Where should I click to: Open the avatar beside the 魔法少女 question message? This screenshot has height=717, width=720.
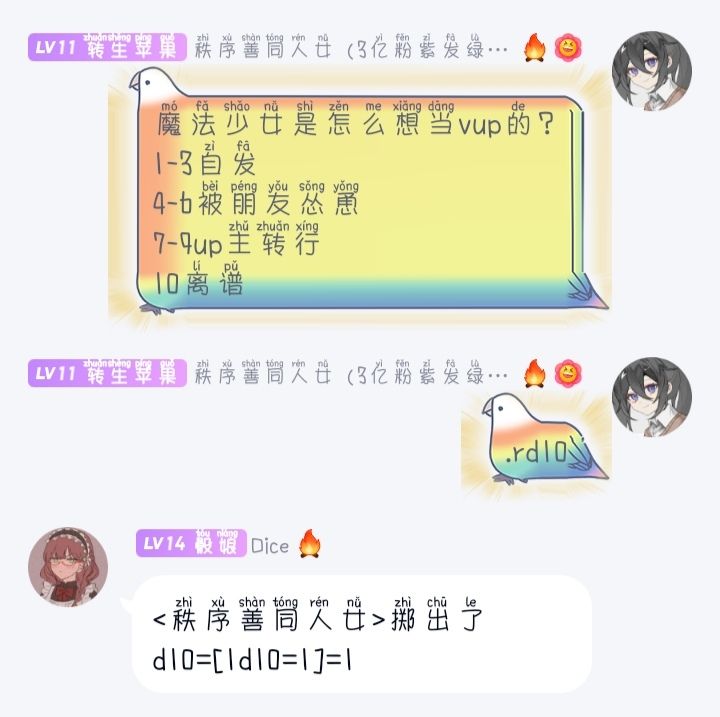652,71
